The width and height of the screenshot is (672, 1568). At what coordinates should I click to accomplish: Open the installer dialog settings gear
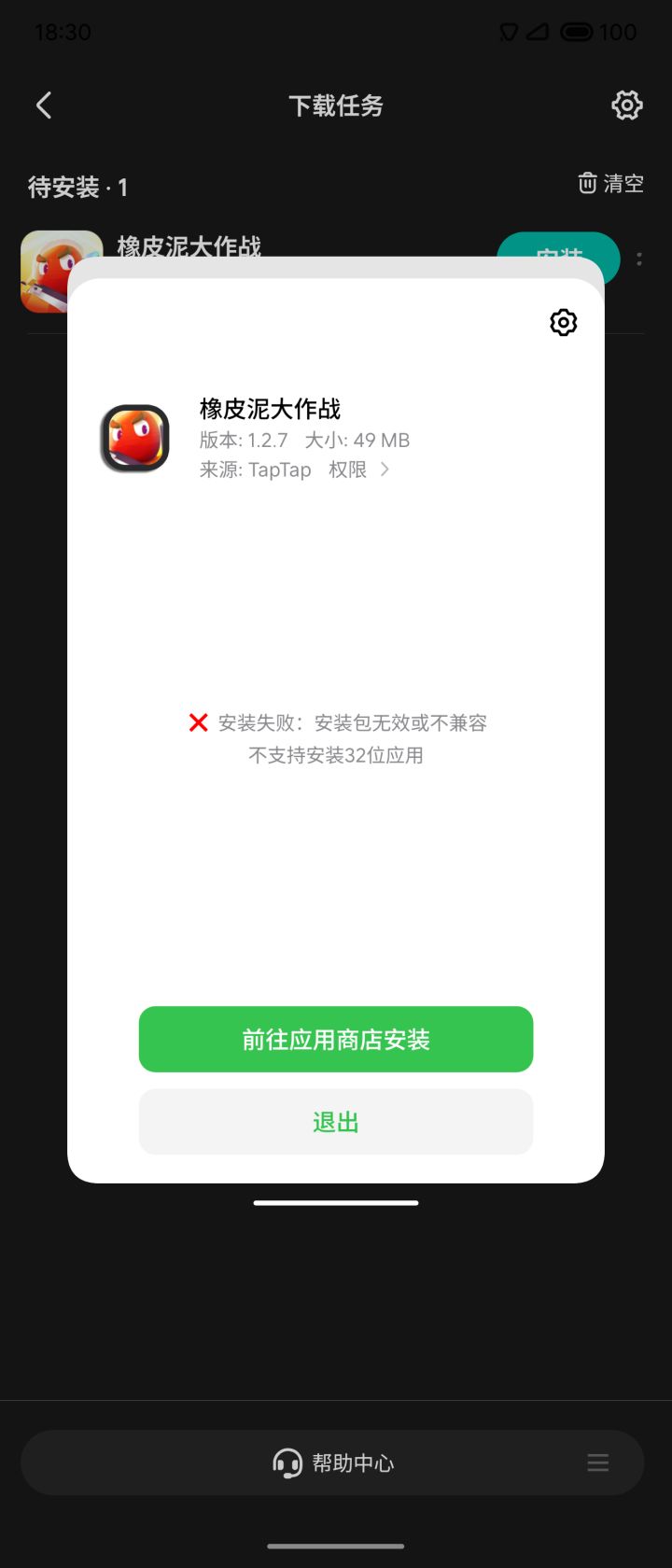point(563,323)
